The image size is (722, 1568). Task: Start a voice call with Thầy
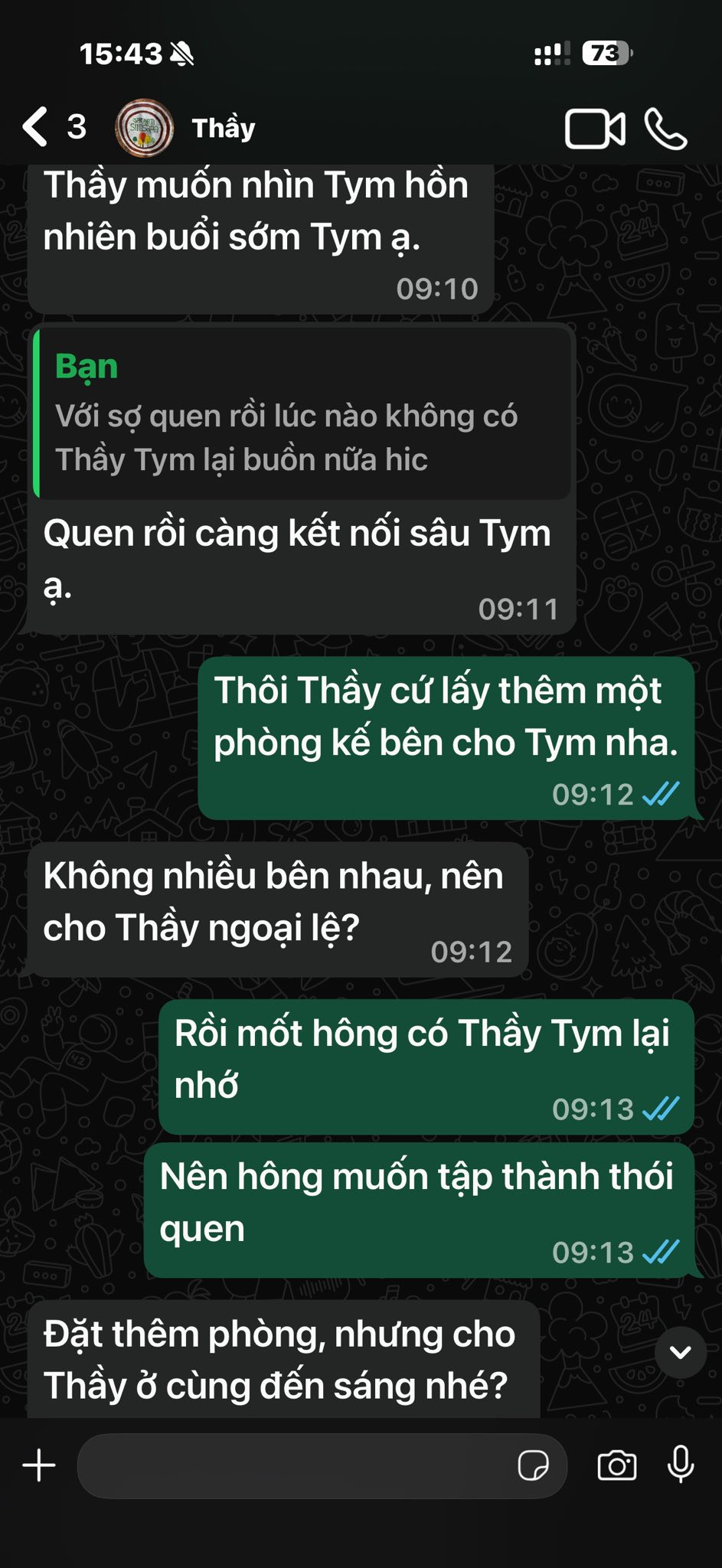pos(665,129)
